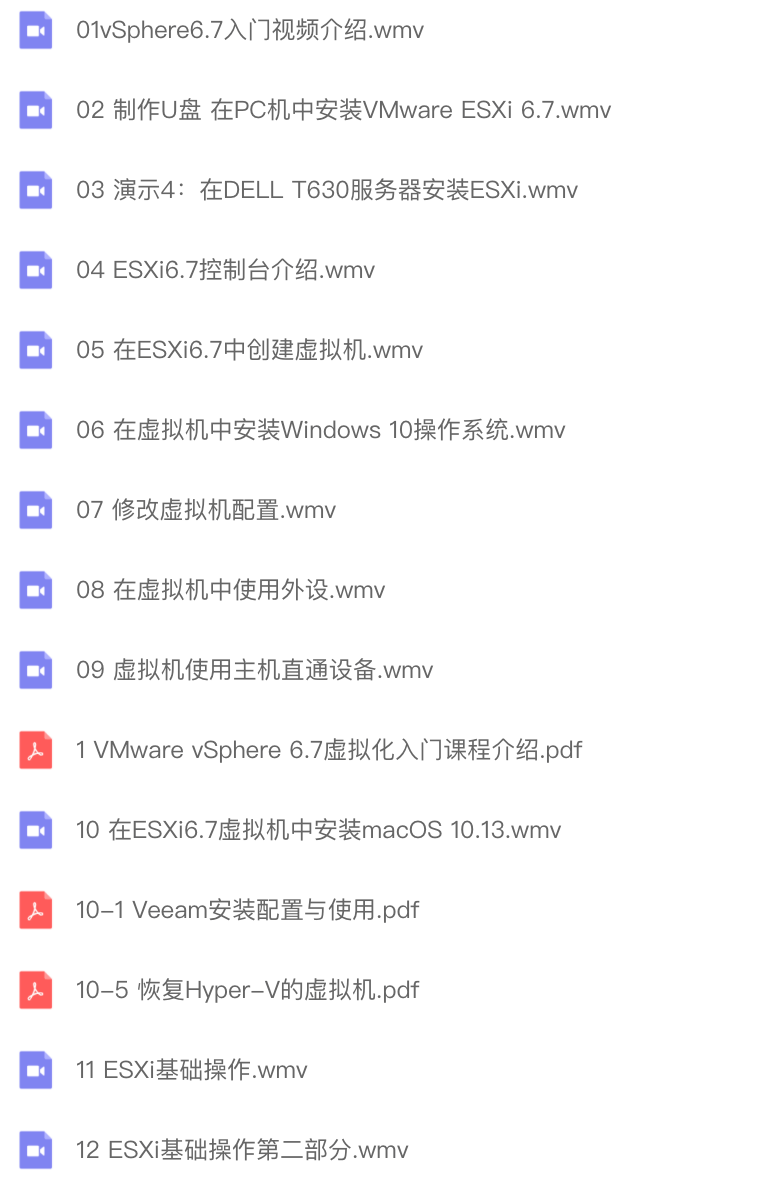Open 06 在虚拟机中安装Windows 10操作系统.wmv

click(320, 430)
